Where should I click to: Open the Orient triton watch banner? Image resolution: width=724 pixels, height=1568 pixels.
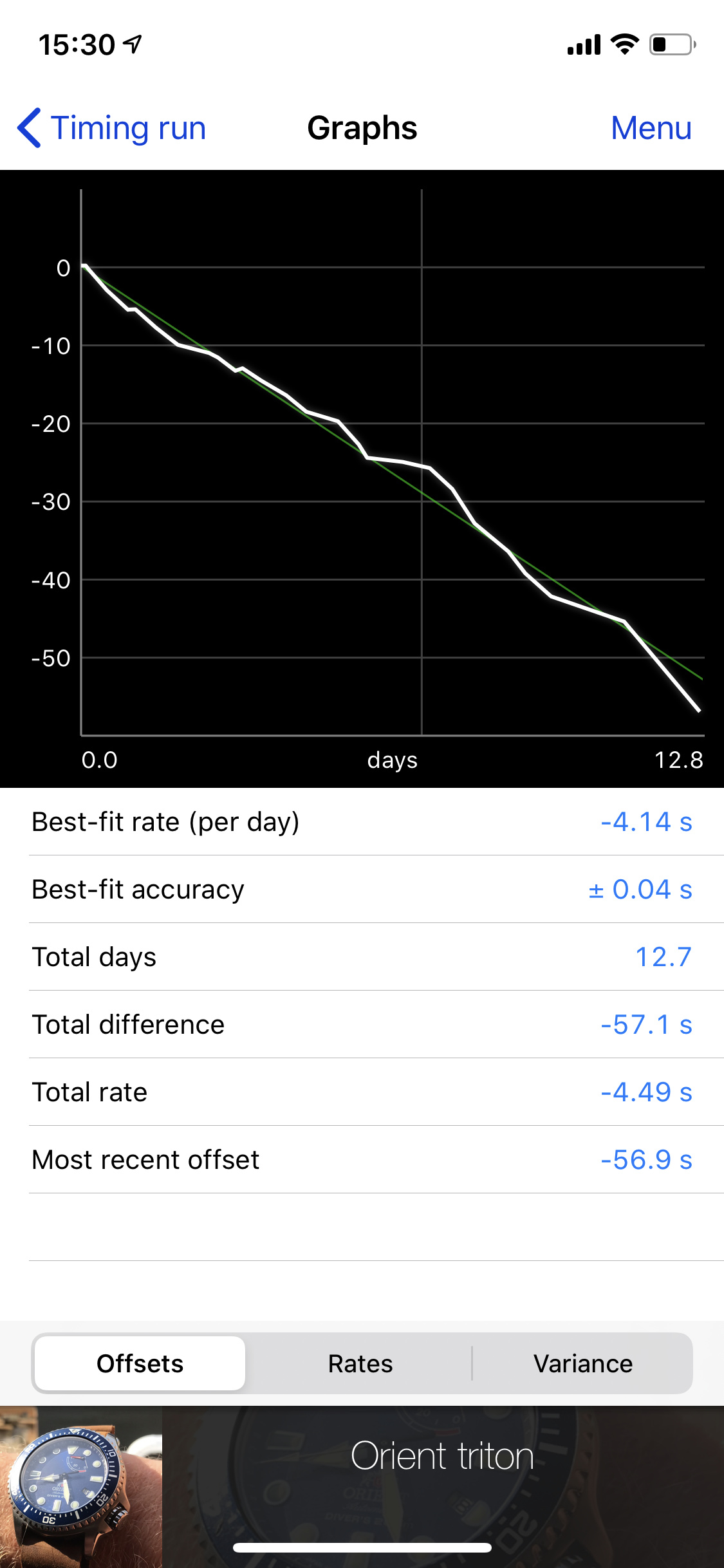(362, 1487)
